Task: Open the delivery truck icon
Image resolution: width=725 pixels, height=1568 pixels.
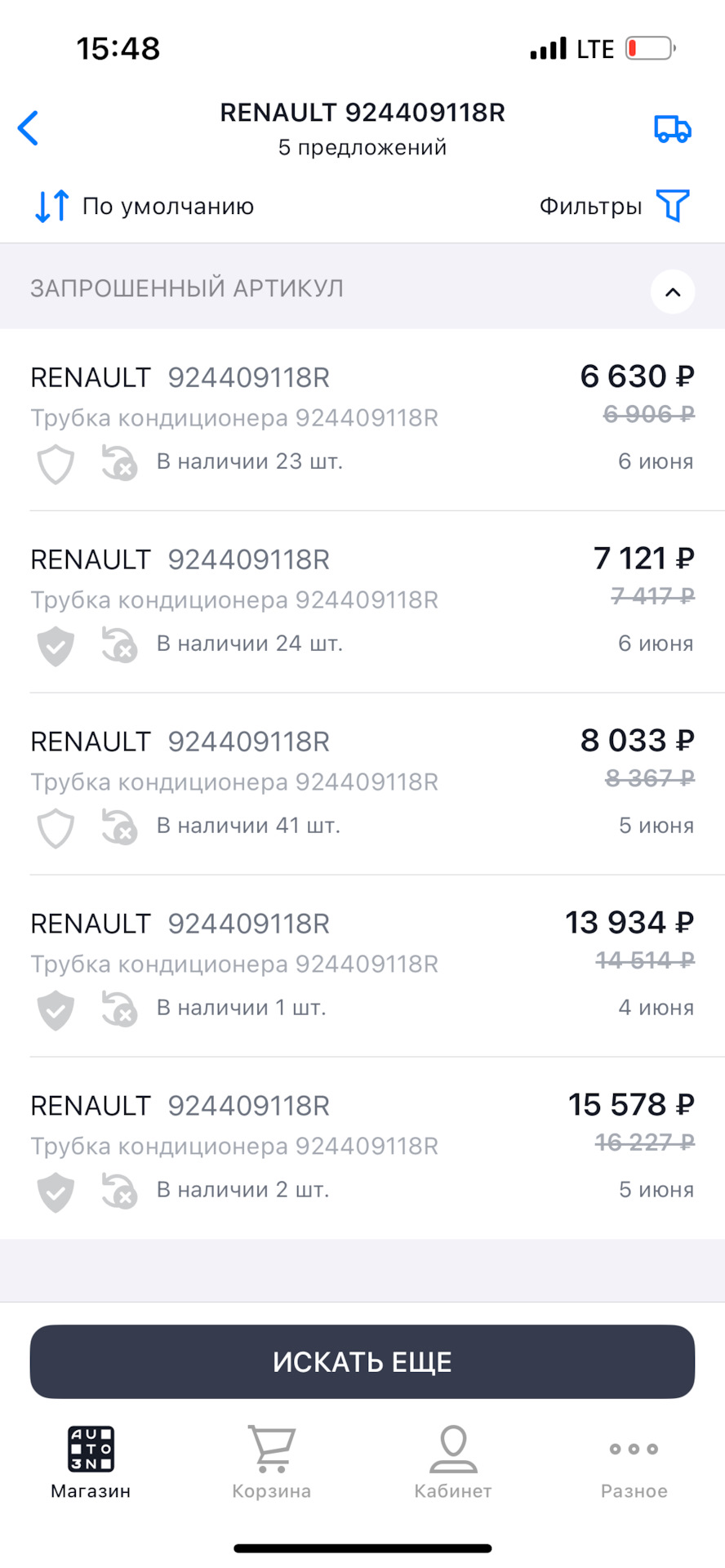Action: (x=673, y=128)
